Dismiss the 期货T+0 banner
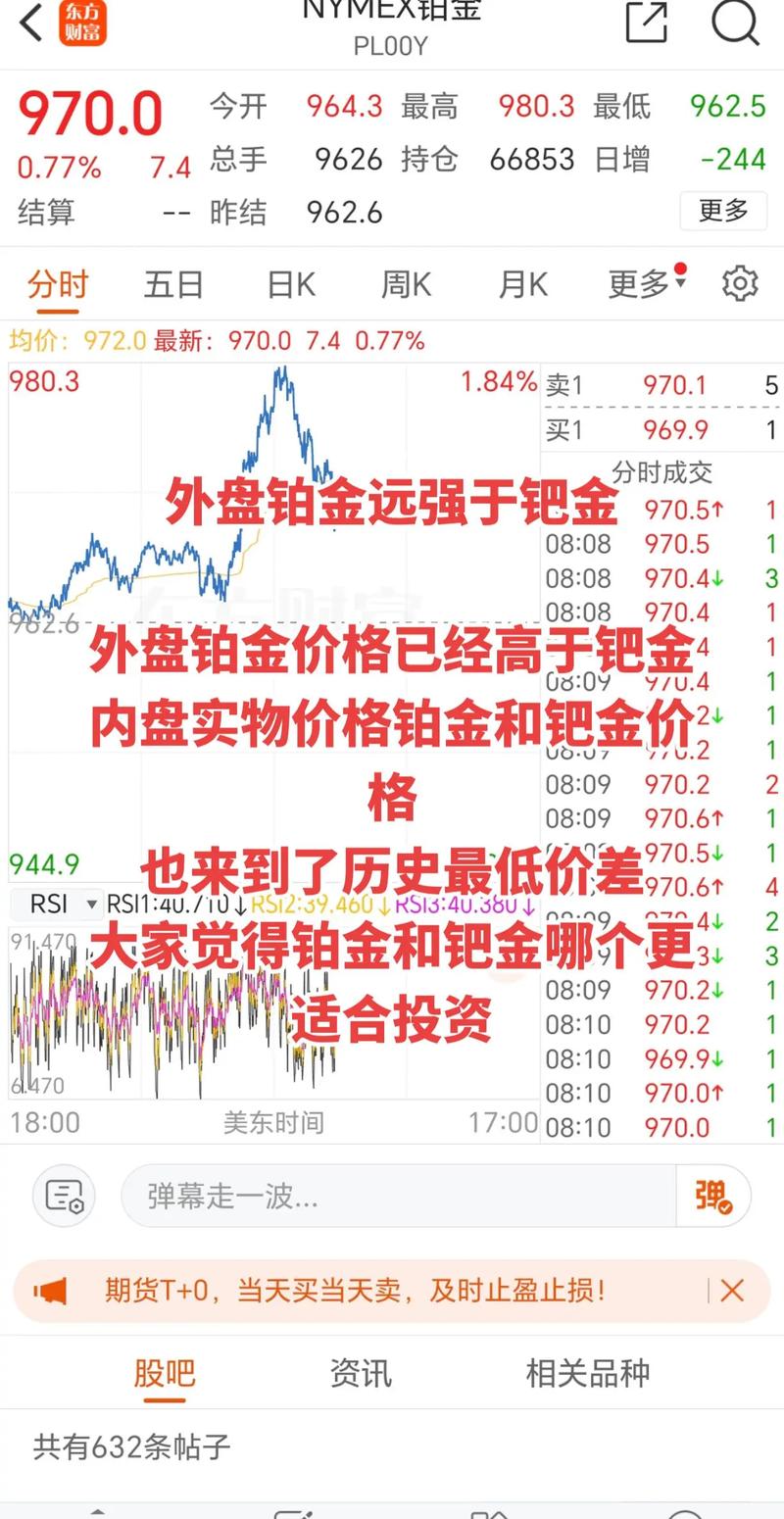The image size is (784, 1519). (x=732, y=1291)
